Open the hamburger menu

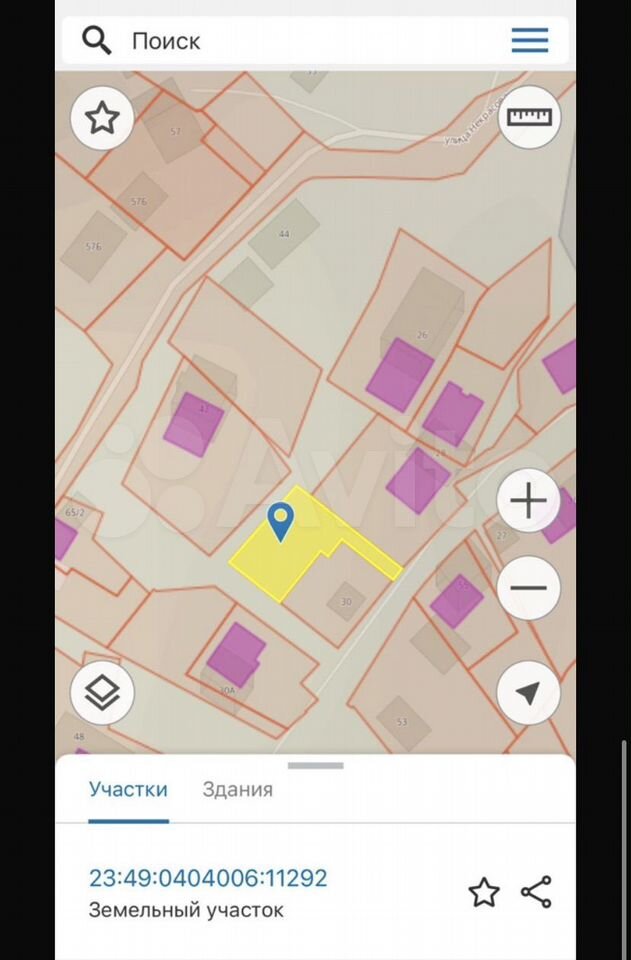[x=529, y=41]
